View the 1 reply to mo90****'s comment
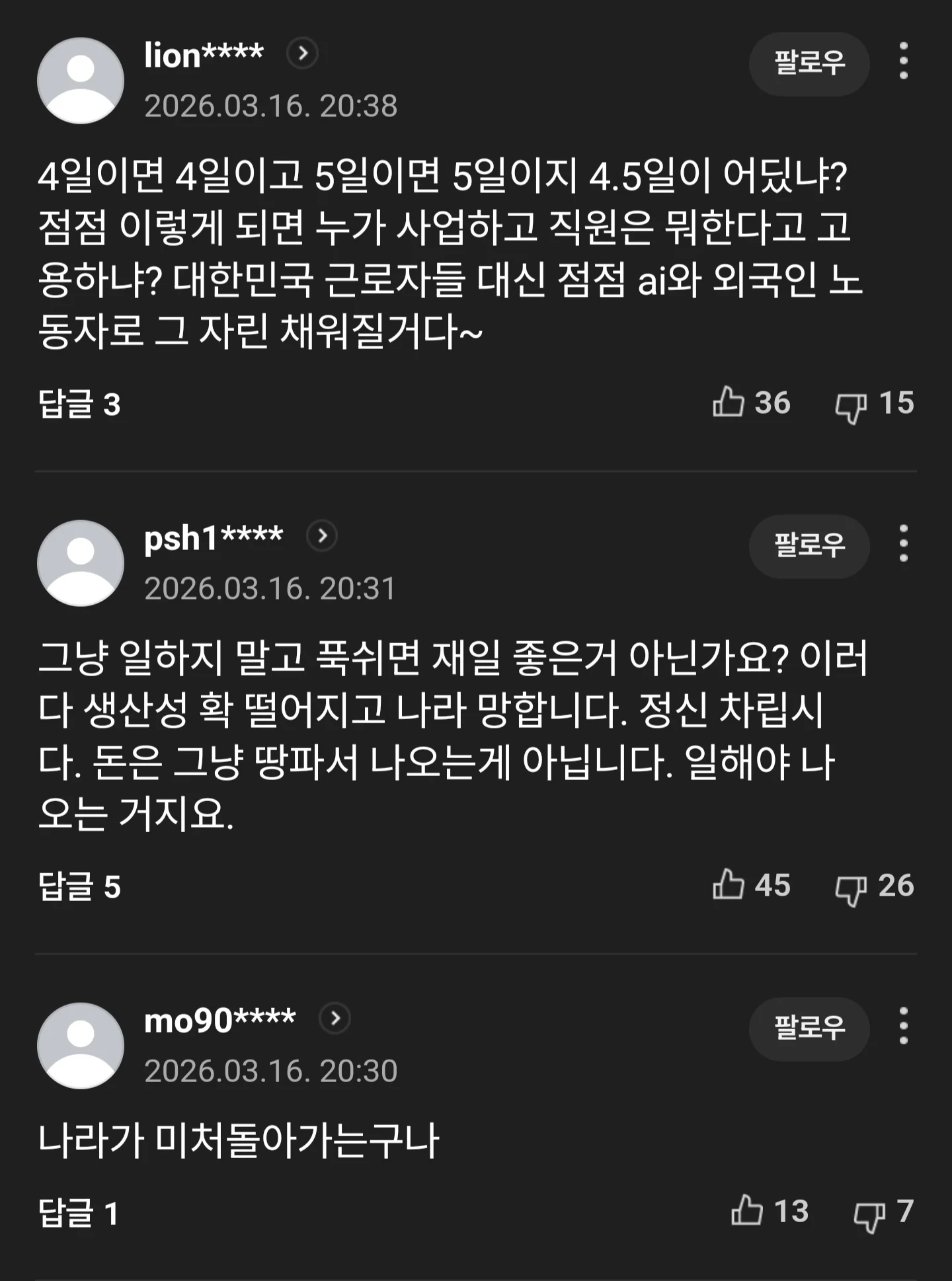The width and height of the screenshot is (952, 1281). coord(78,1213)
